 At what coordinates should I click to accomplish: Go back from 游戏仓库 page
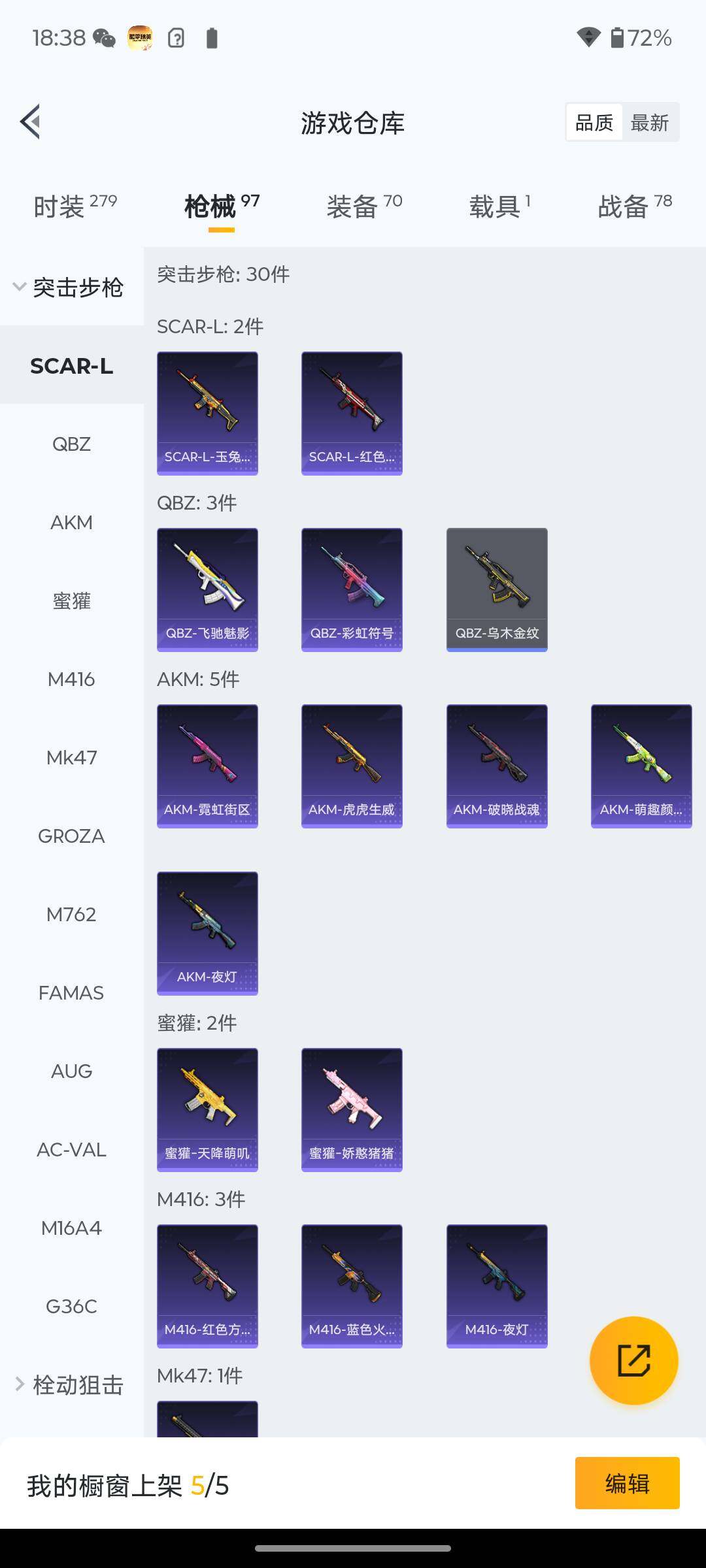coord(31,122)
